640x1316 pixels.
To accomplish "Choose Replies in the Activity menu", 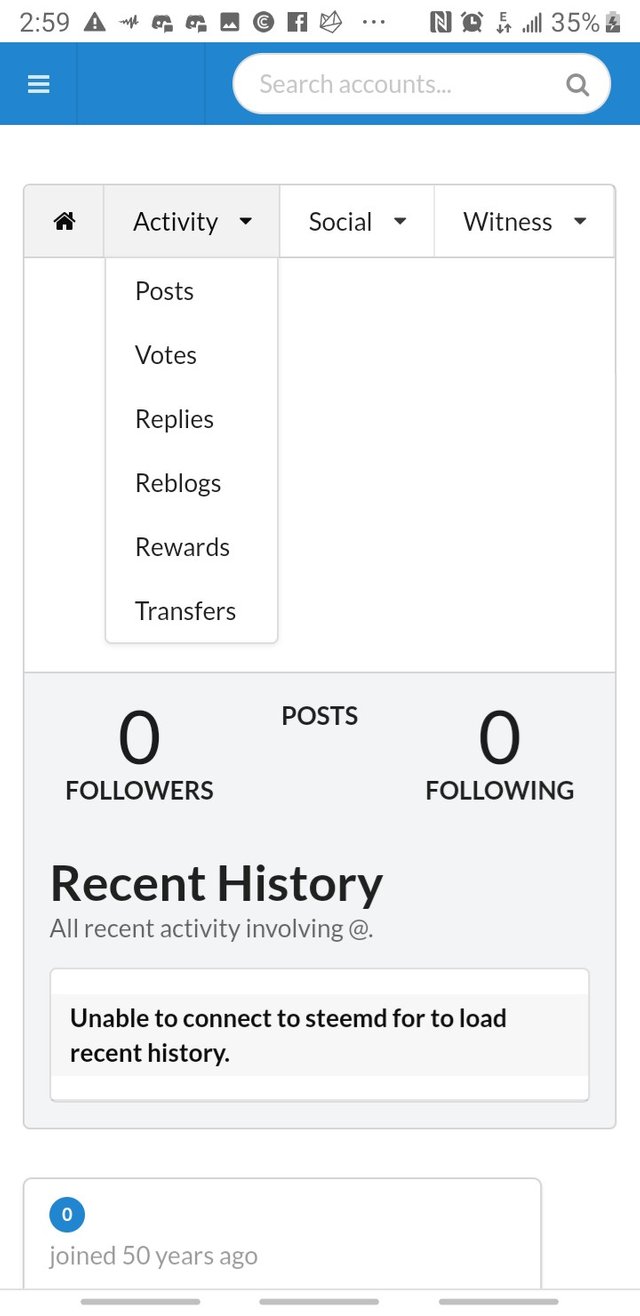I will point(175,419).
